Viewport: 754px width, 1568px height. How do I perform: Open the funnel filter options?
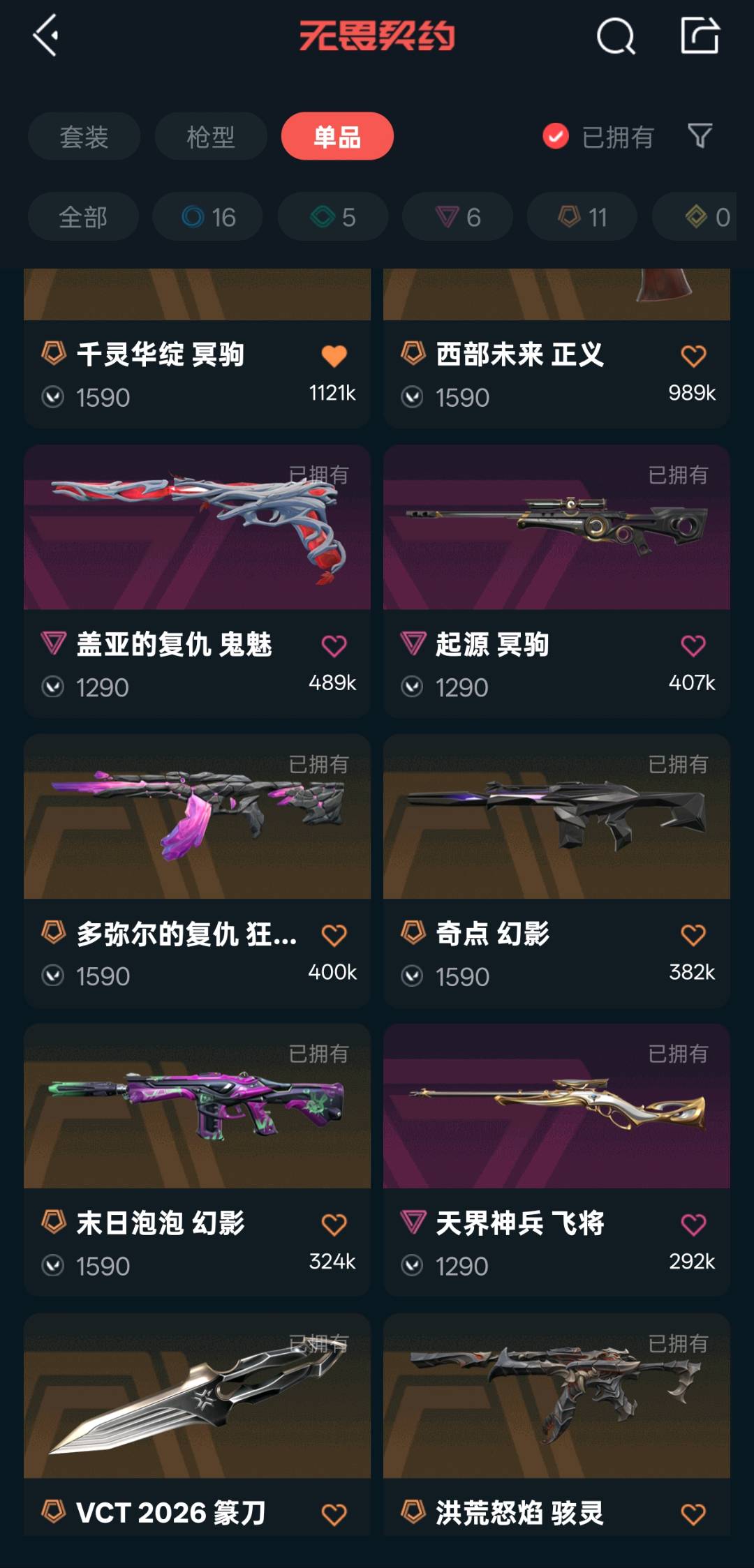(x=700, y=136)
